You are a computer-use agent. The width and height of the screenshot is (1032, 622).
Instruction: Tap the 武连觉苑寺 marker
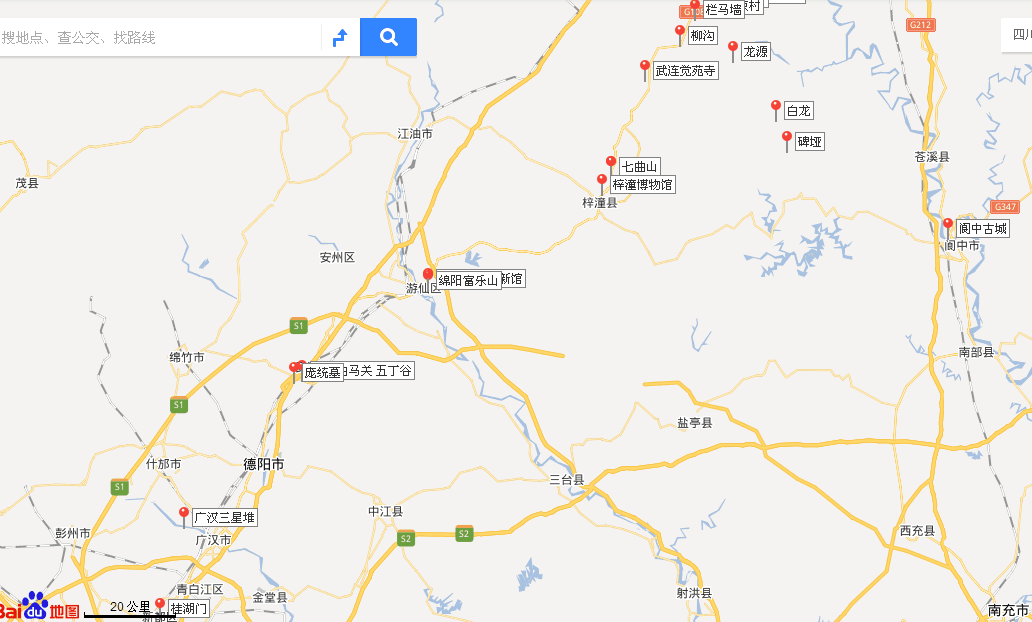click(x=645, y=68)
